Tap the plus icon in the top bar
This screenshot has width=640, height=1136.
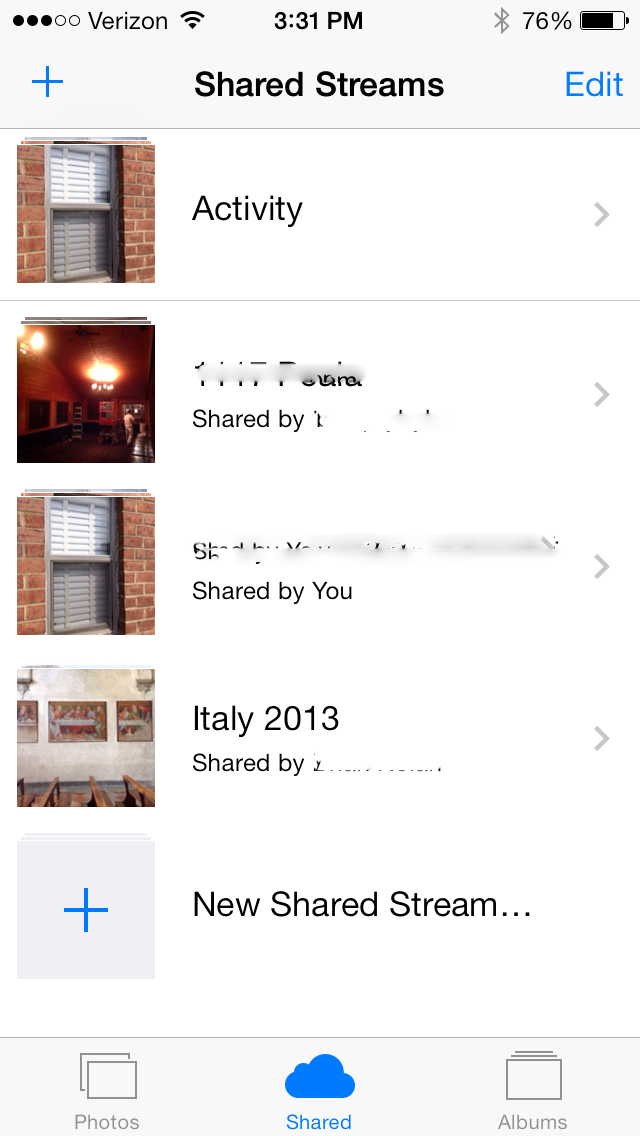pyautogui.click(x=47, y=82)
